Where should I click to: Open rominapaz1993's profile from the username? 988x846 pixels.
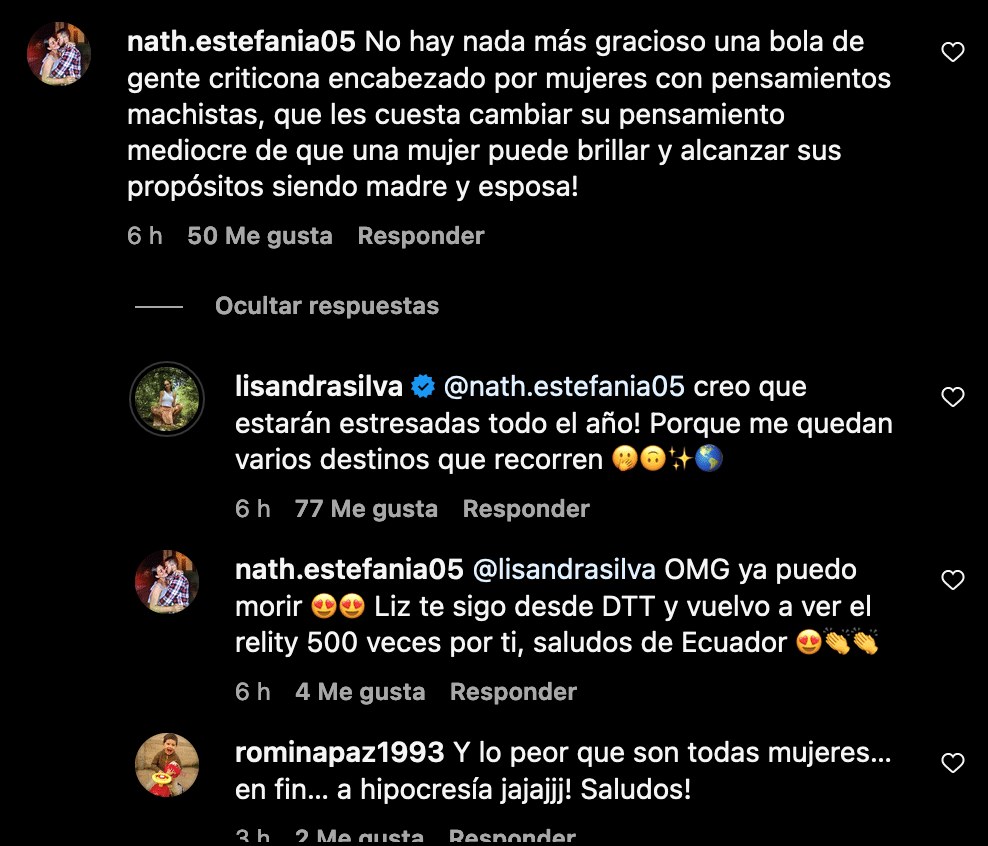[x=339, y=752]
